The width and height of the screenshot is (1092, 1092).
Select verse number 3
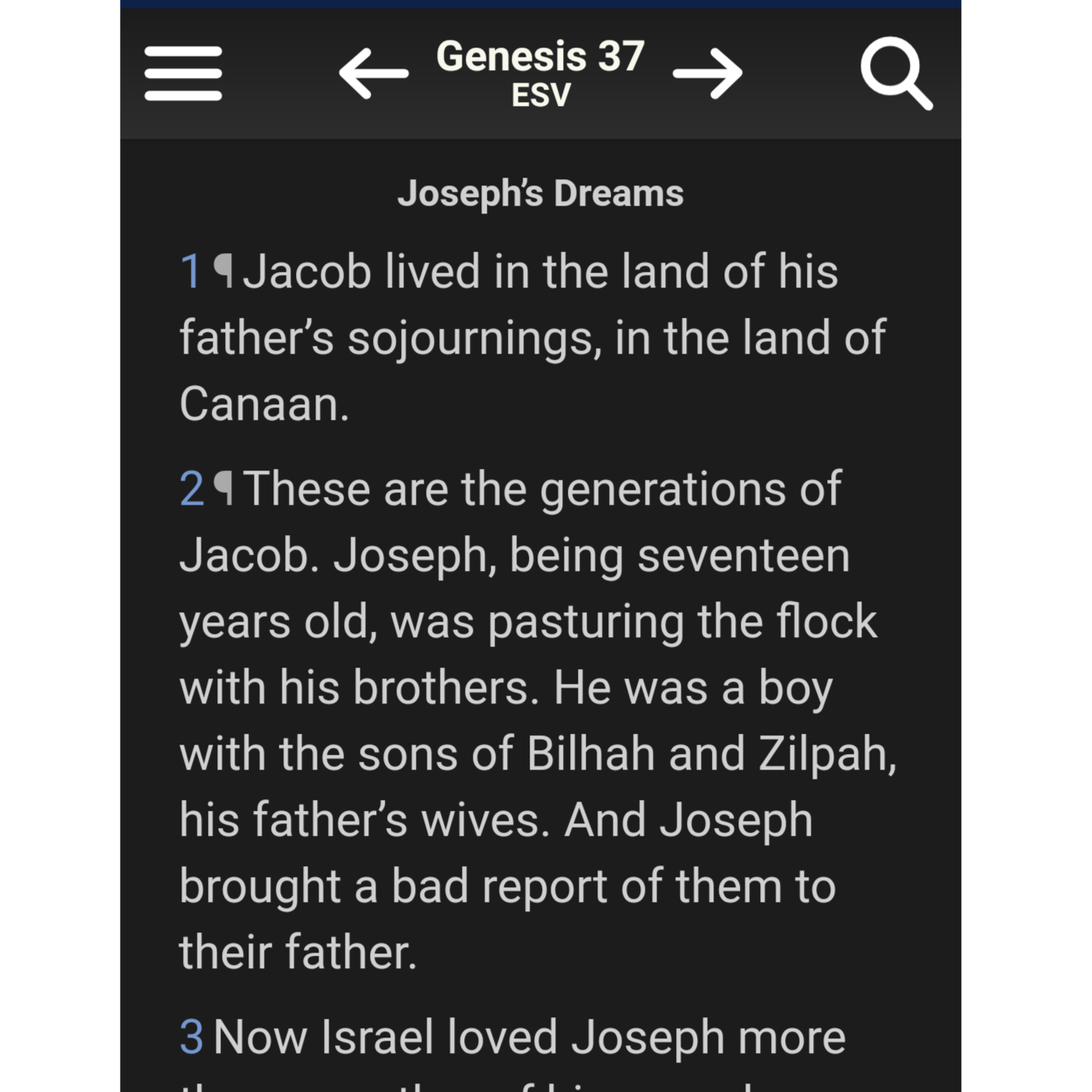click(x=192, y=1037)
